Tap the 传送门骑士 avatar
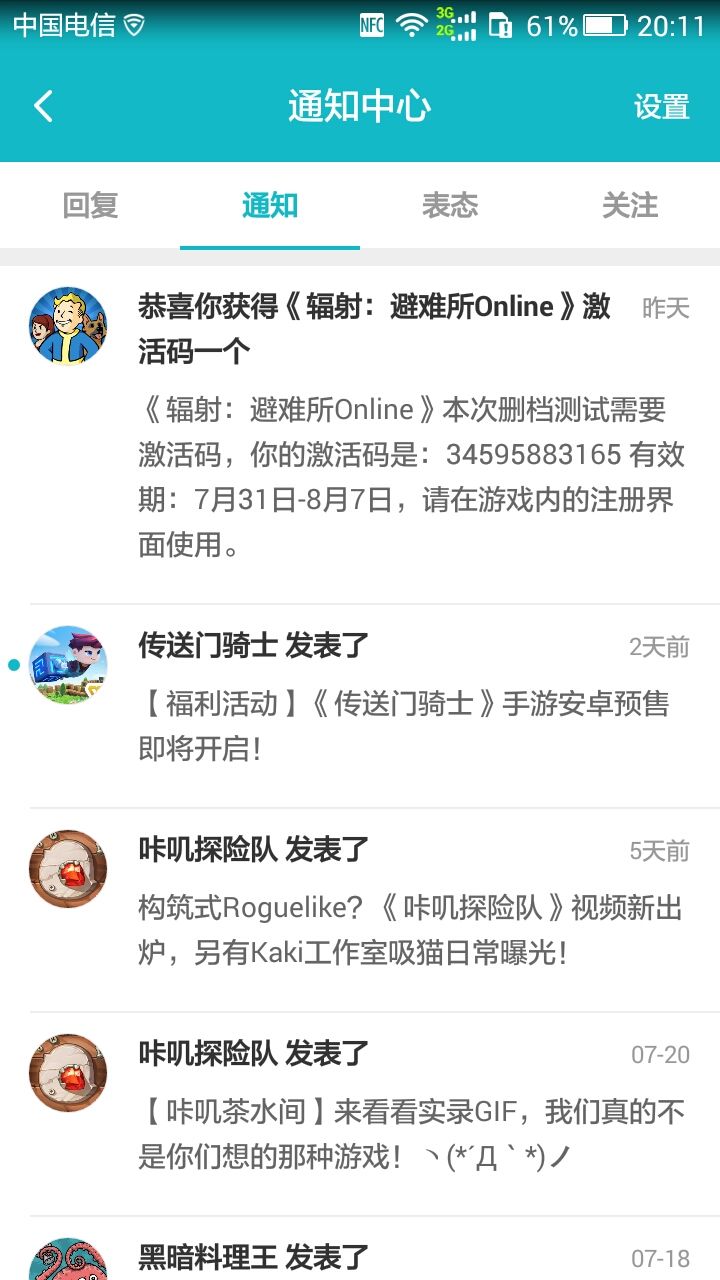The width and height of the screenshot is (720, 1280). pyautogui.click(x=68, y=665)
